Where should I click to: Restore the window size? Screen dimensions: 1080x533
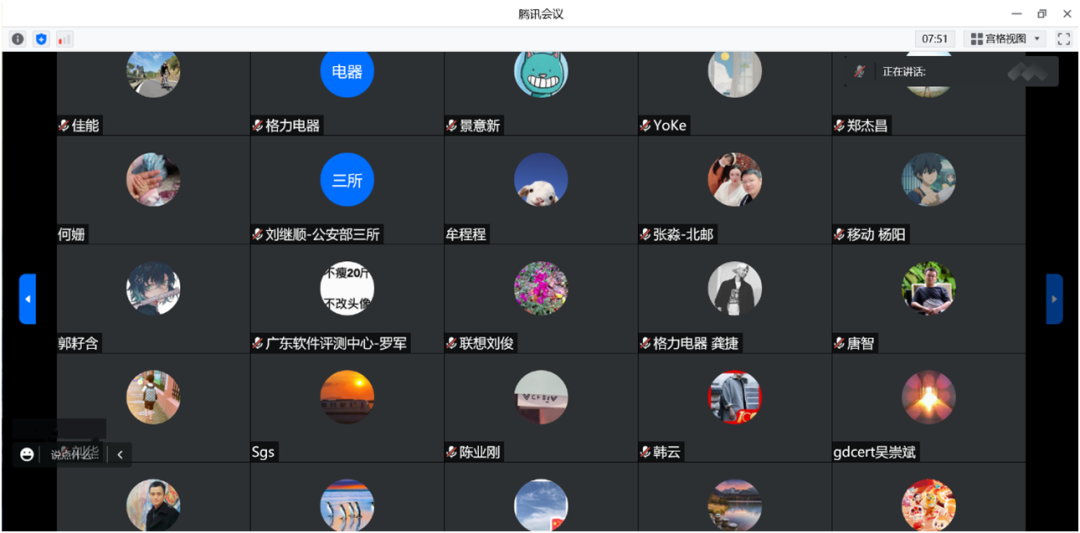[x=1041, y=14]
